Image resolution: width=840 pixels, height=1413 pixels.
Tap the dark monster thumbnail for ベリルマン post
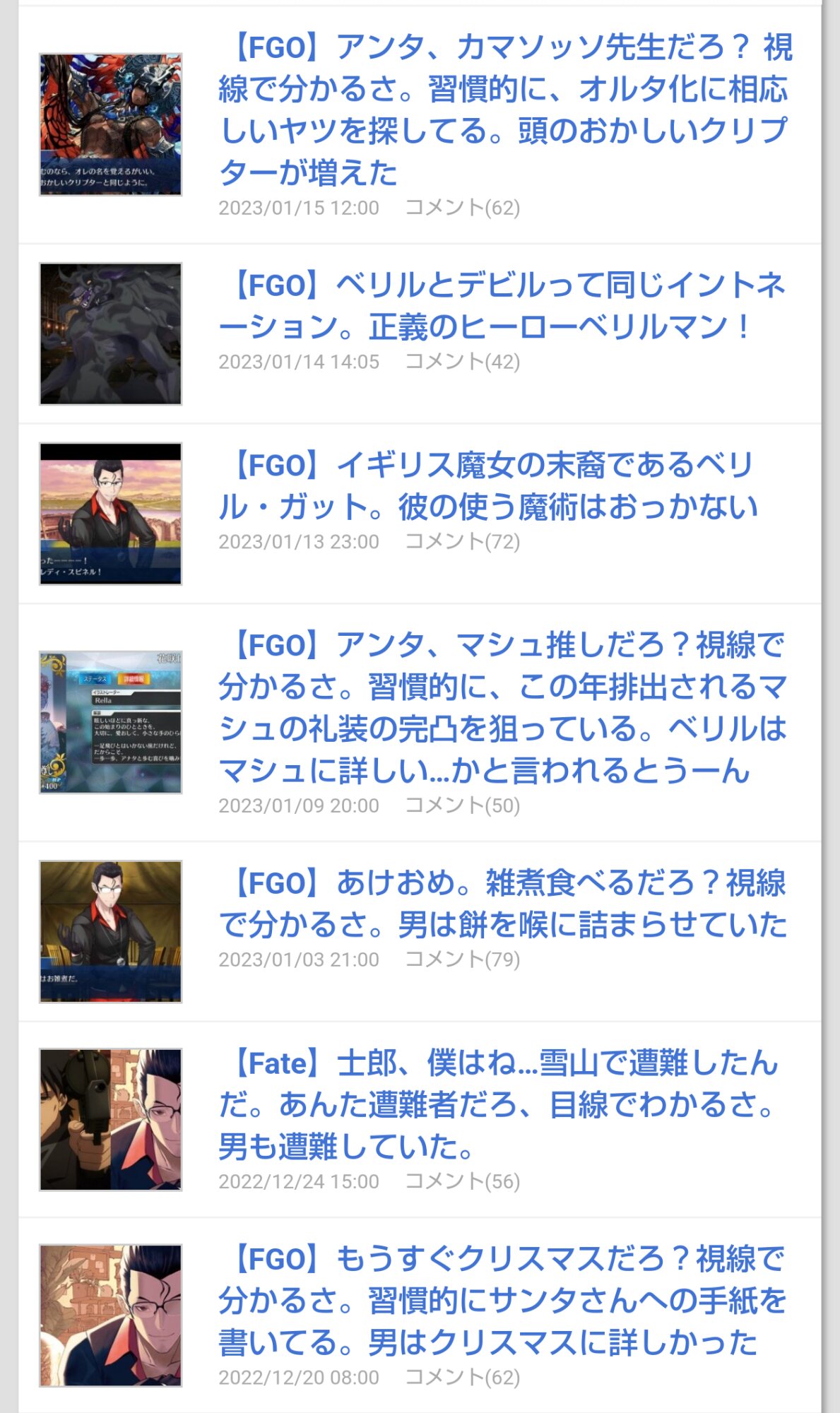pyautogui.click(x=110, y=333)
